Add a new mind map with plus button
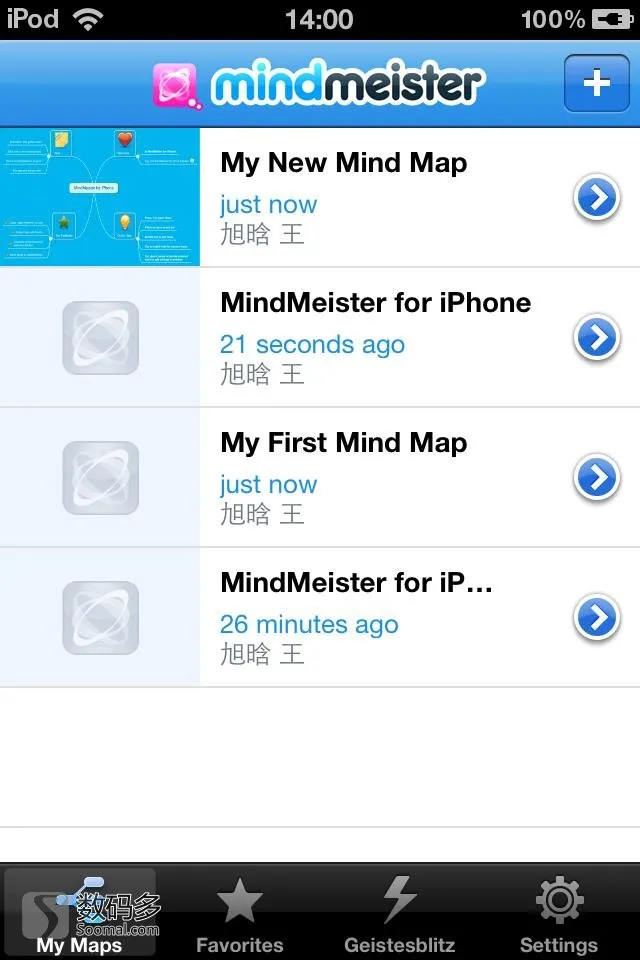This screenshot has height=960, width=640. click(596, 83)
